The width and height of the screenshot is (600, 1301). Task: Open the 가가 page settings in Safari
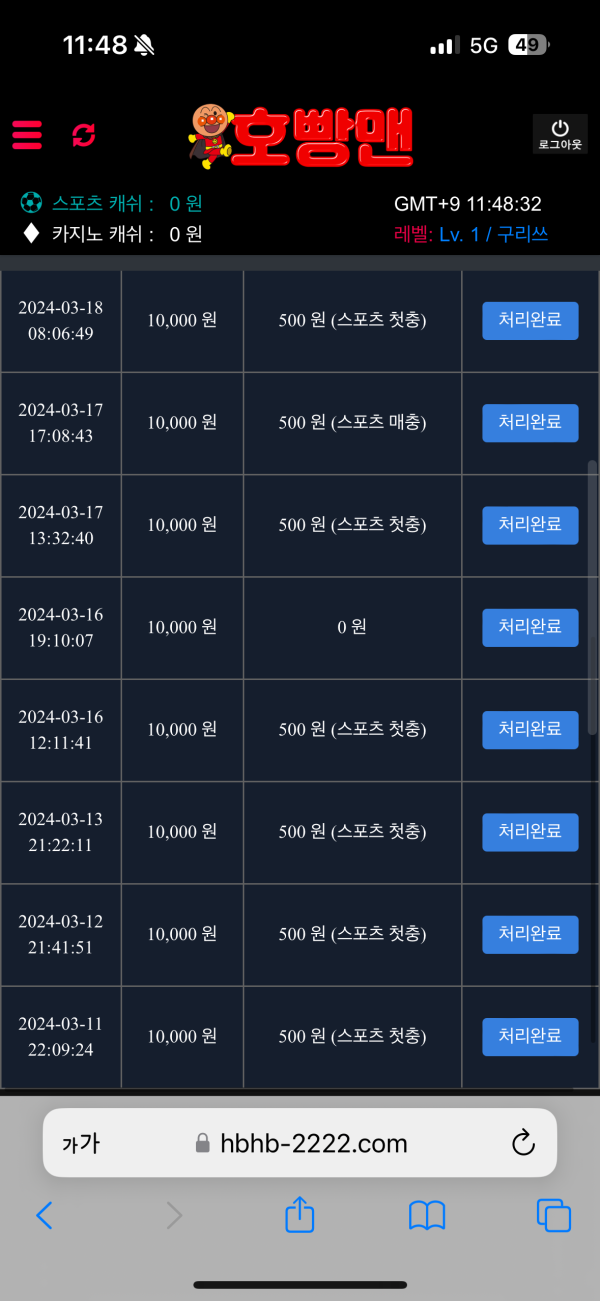[81, 1143]
